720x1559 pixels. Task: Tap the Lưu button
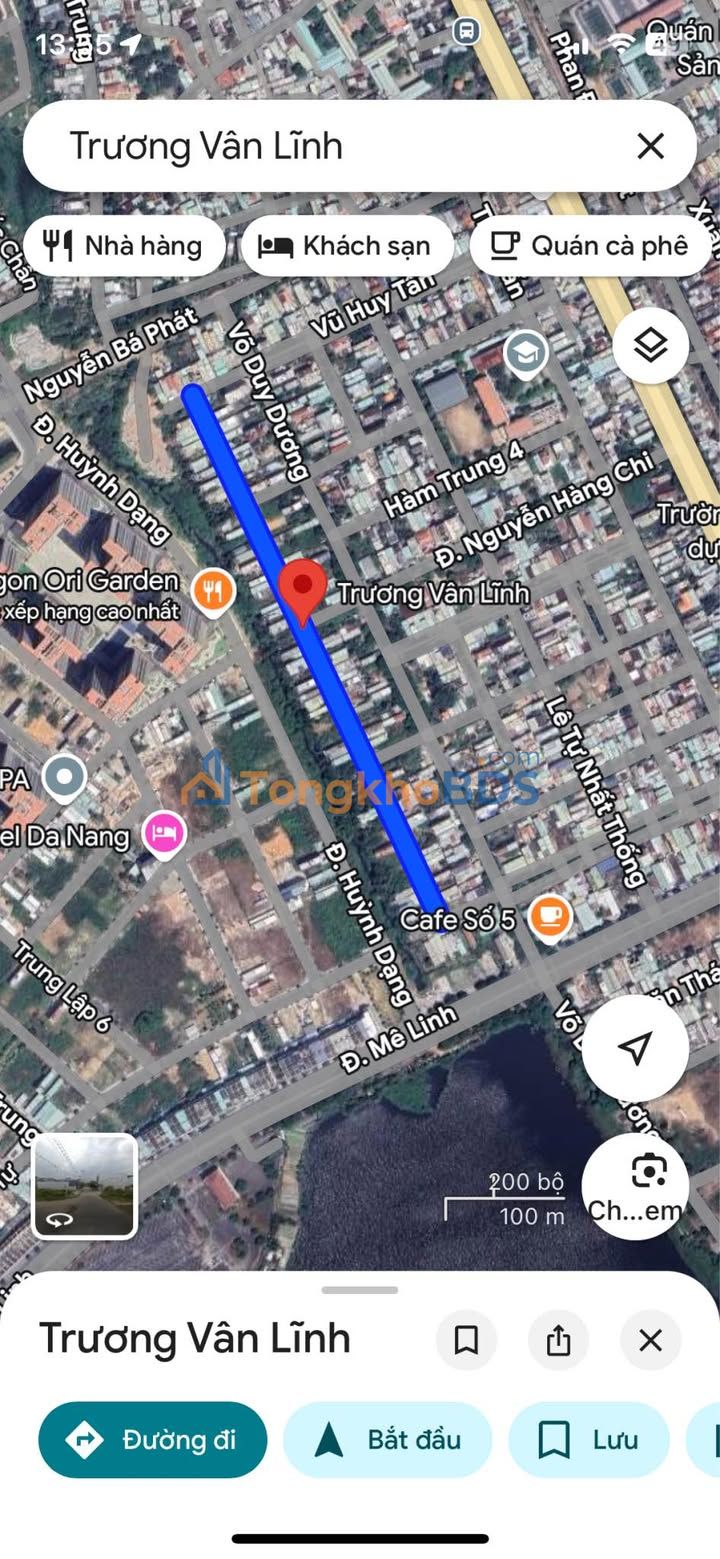(x=589, y=1440)
